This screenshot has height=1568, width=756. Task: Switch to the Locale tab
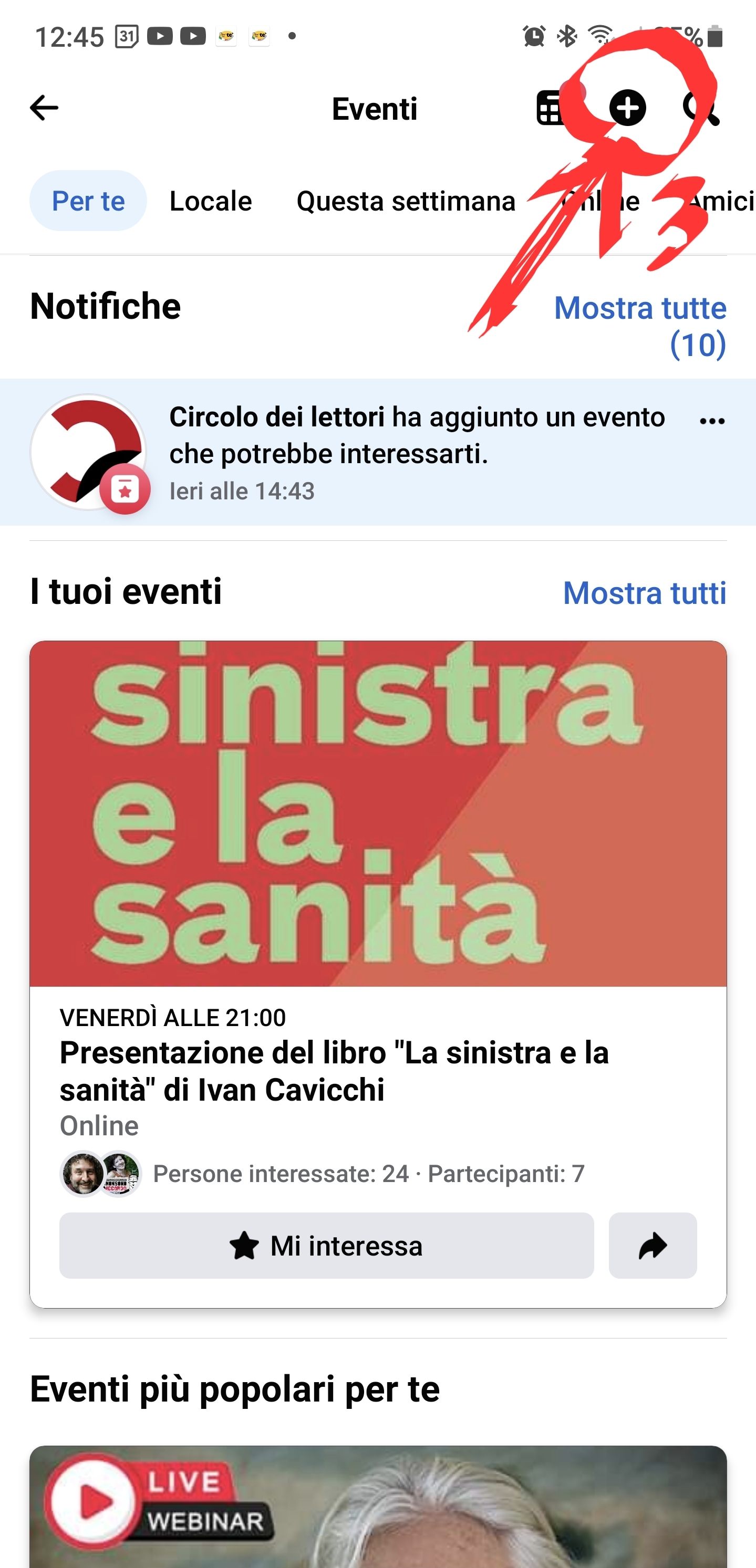(210, 201)
